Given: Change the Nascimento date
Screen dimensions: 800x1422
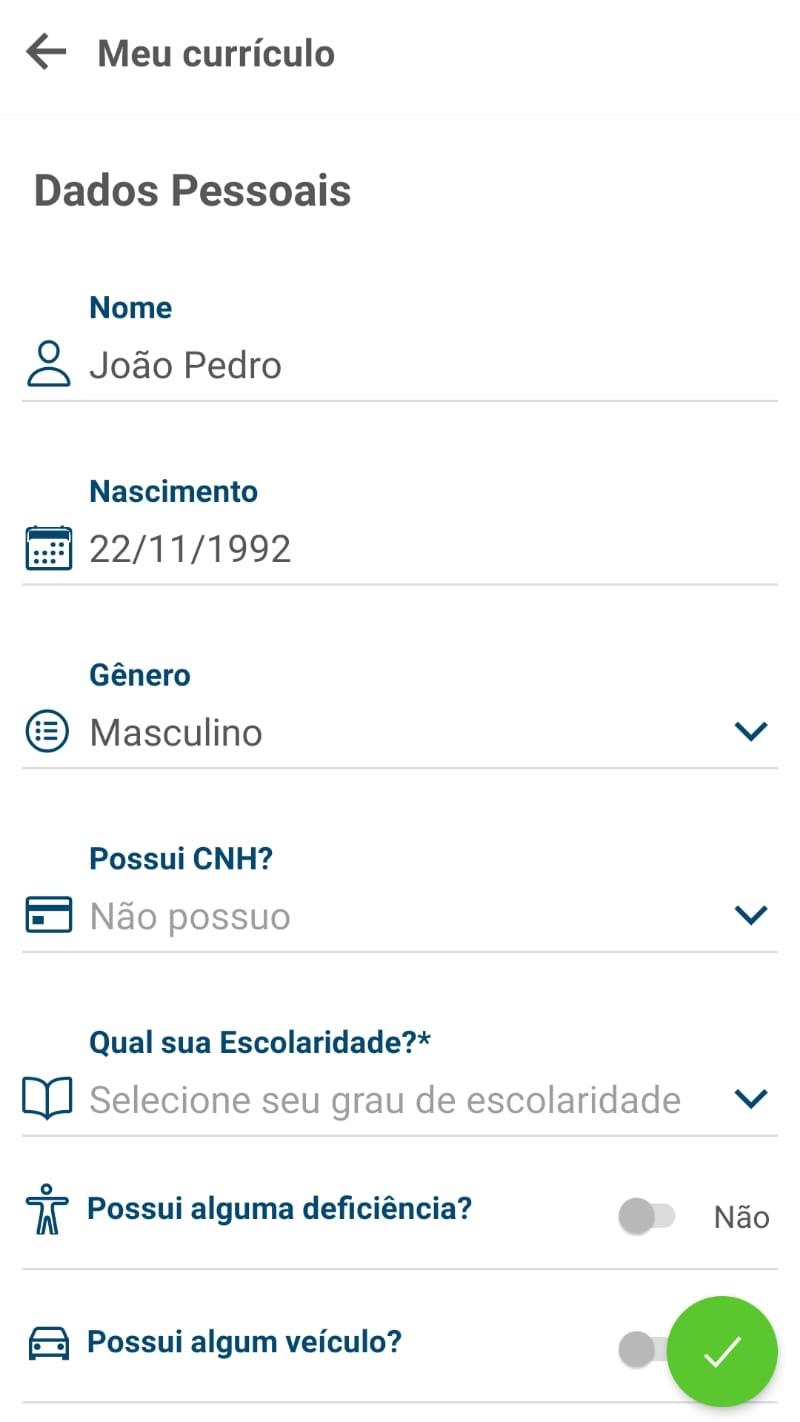Looking at the screenshot, I should [400, 549].
